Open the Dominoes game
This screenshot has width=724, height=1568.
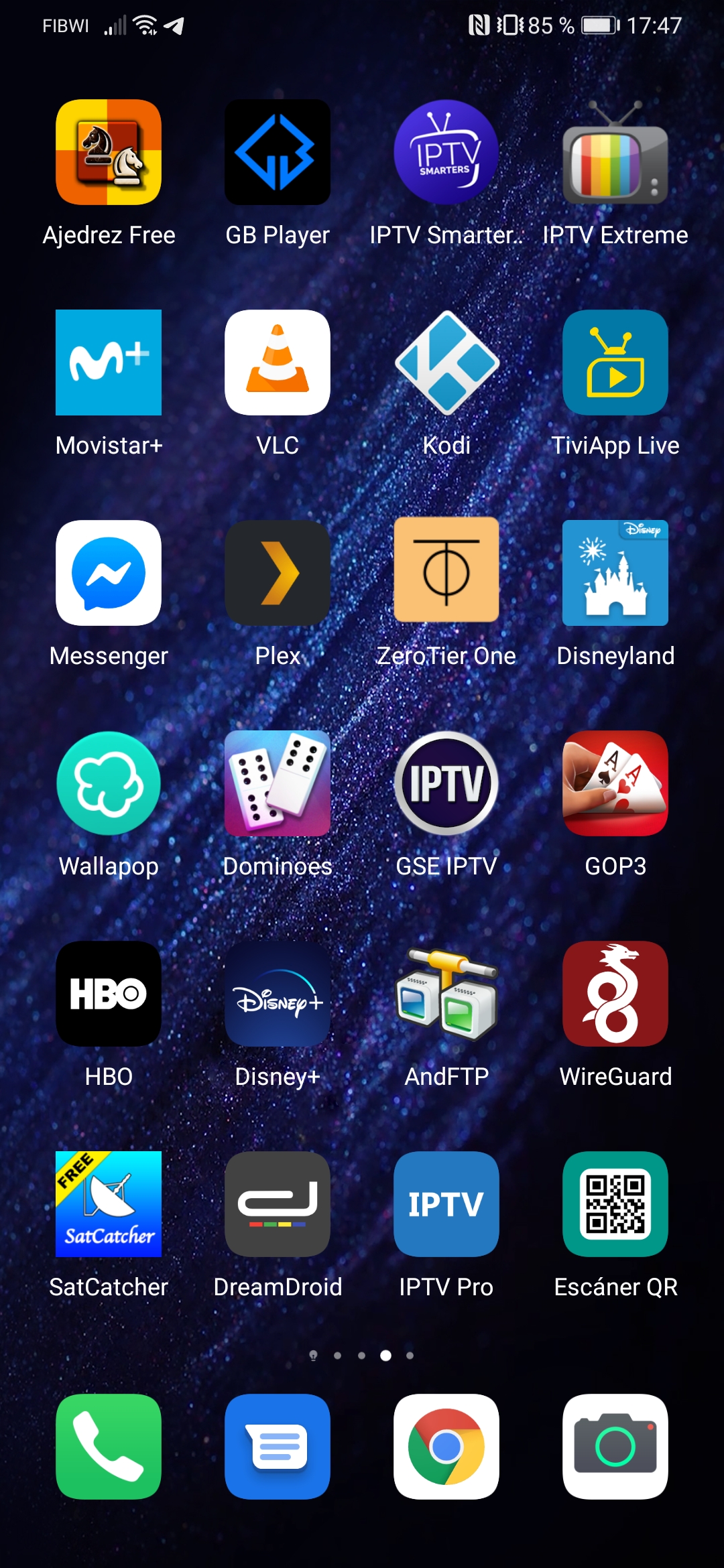point(278,783)
